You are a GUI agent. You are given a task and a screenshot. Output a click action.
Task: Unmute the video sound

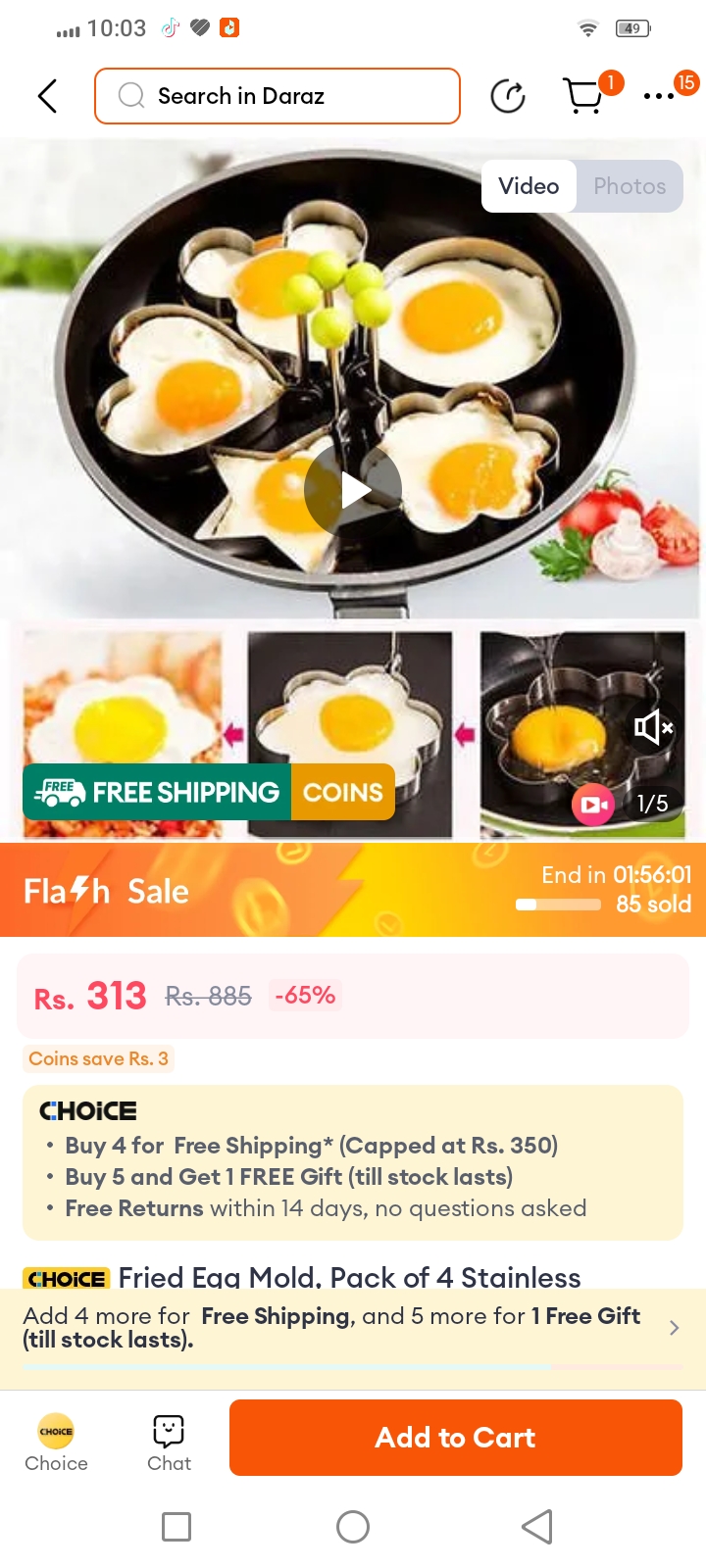pos(652,728)
